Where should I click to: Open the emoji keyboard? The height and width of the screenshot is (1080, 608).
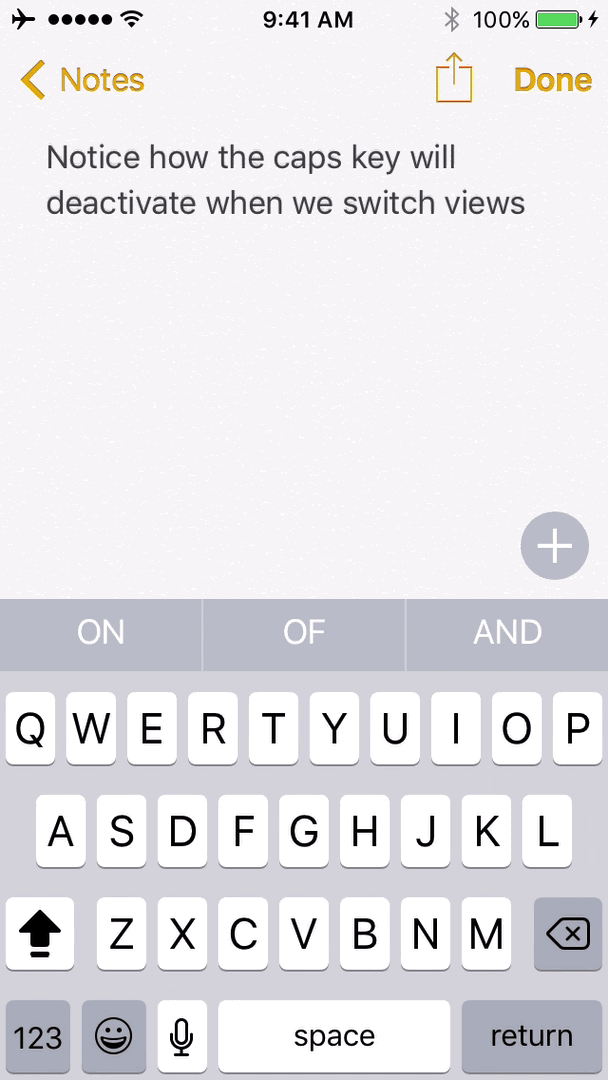coord(114,1037)
